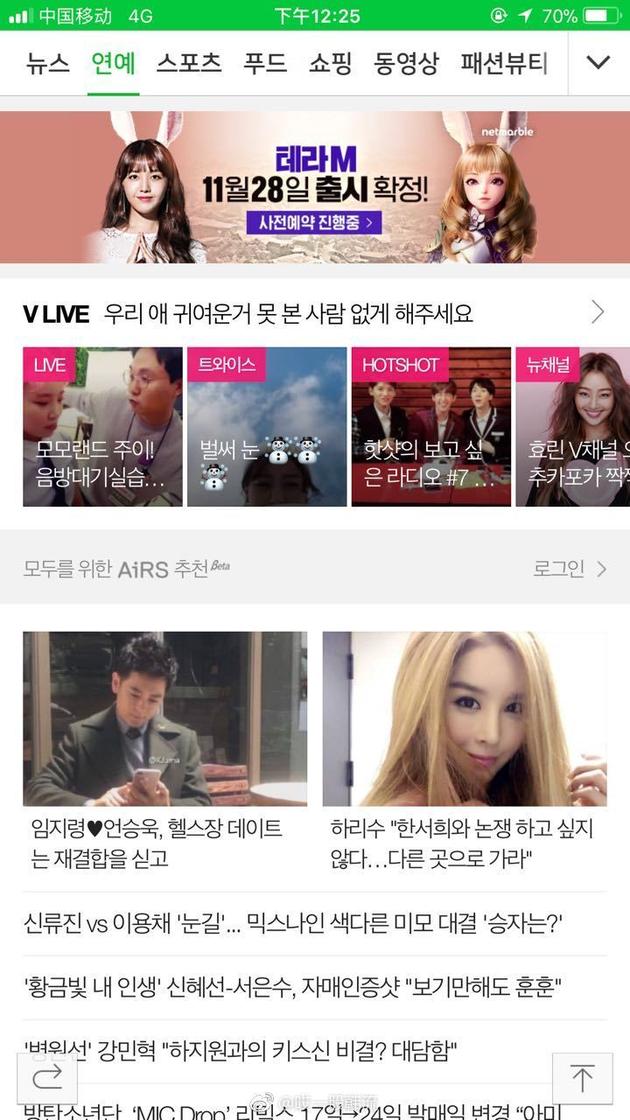Open the 신류진 vs 이용채 '눈길' headline
Viewport: 630px width, 1120px height.
tap(294, 924)
